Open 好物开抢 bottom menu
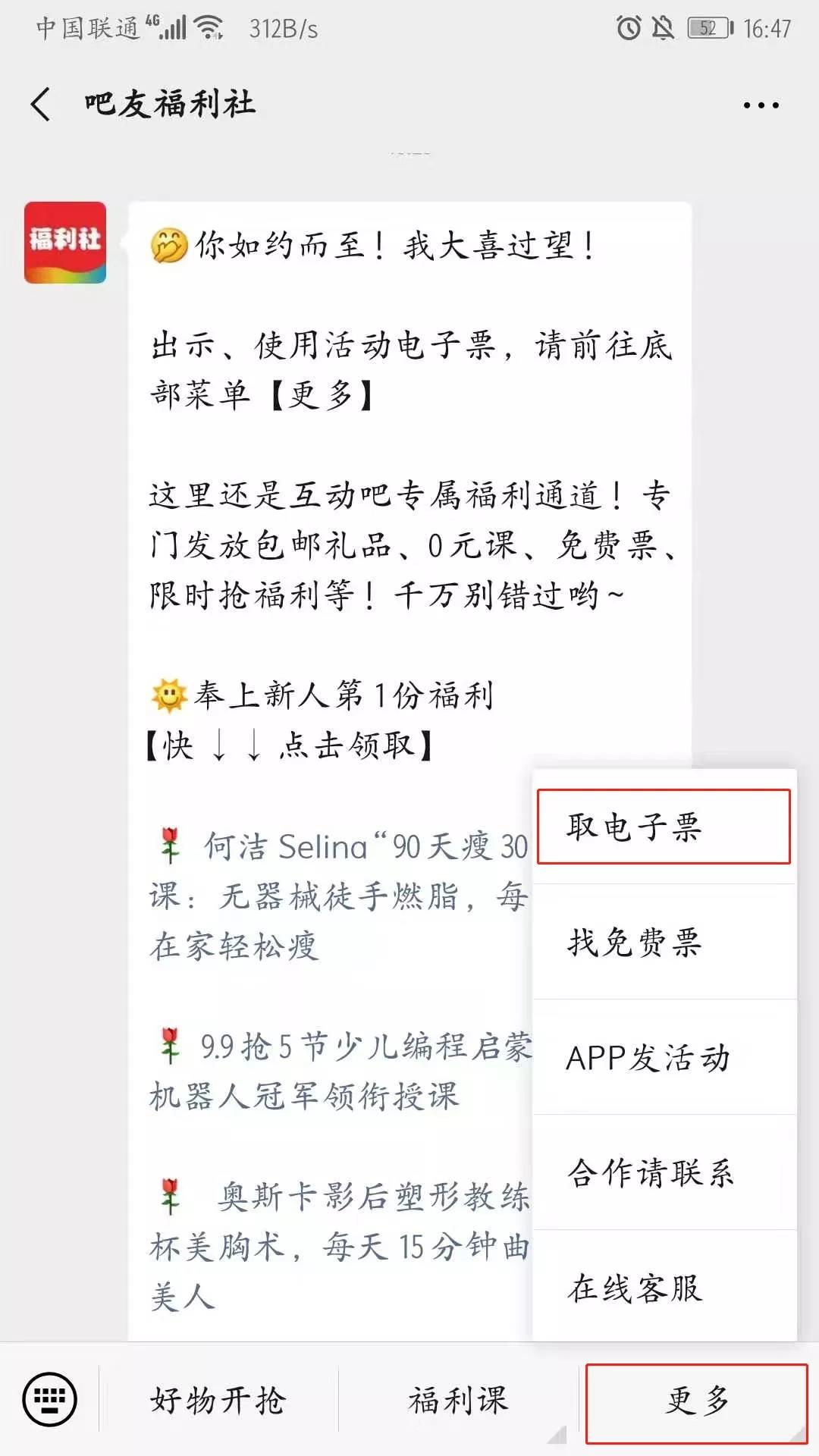The image size is (819, 1456). tap(218, 1401)
